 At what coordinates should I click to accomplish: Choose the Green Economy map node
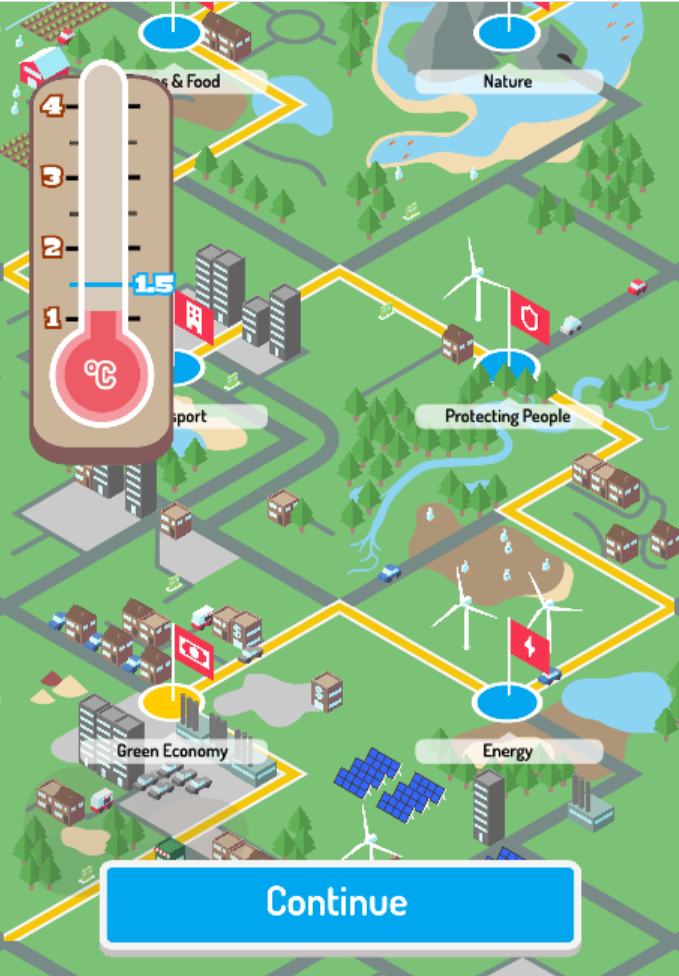pyautogui.click(x=170, y=702)
